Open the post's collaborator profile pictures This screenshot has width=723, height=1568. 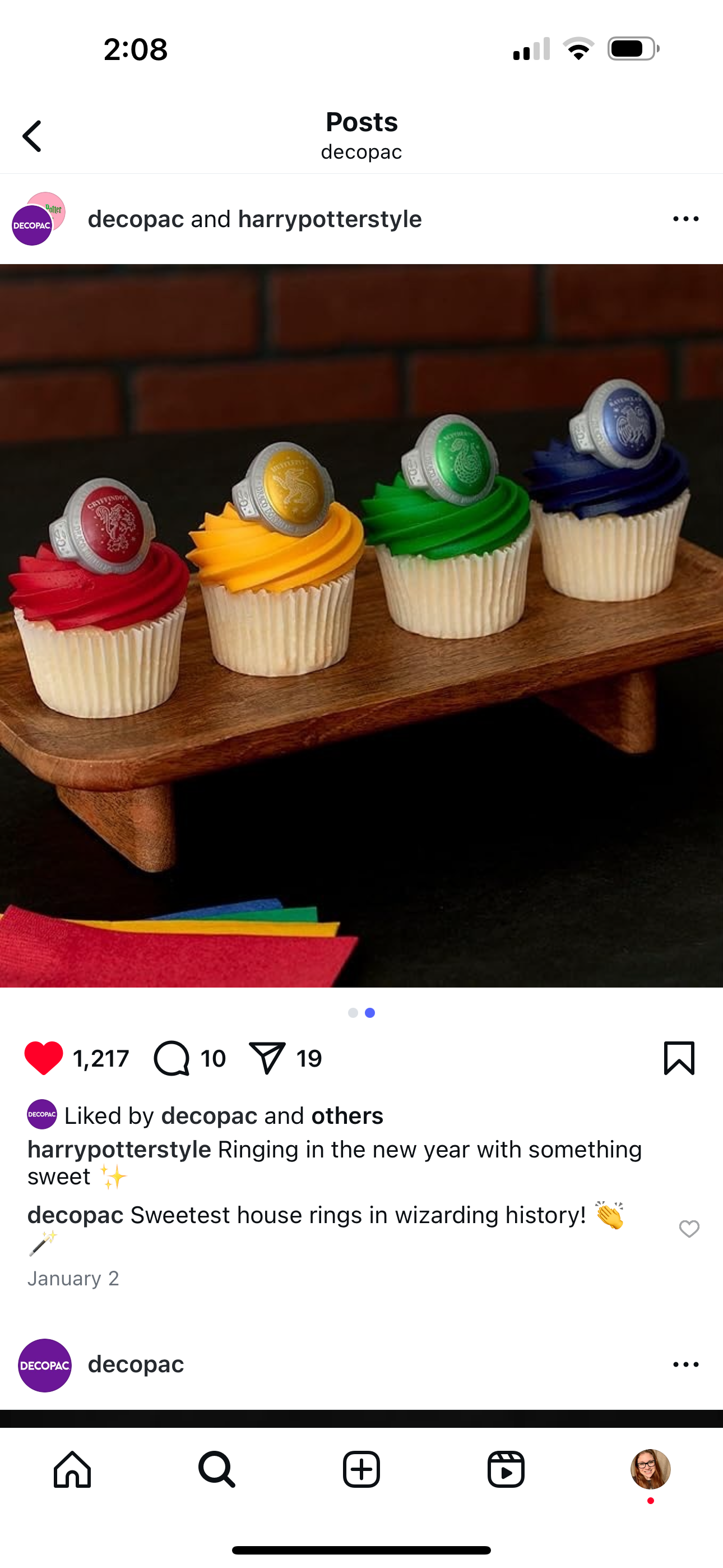38,219
